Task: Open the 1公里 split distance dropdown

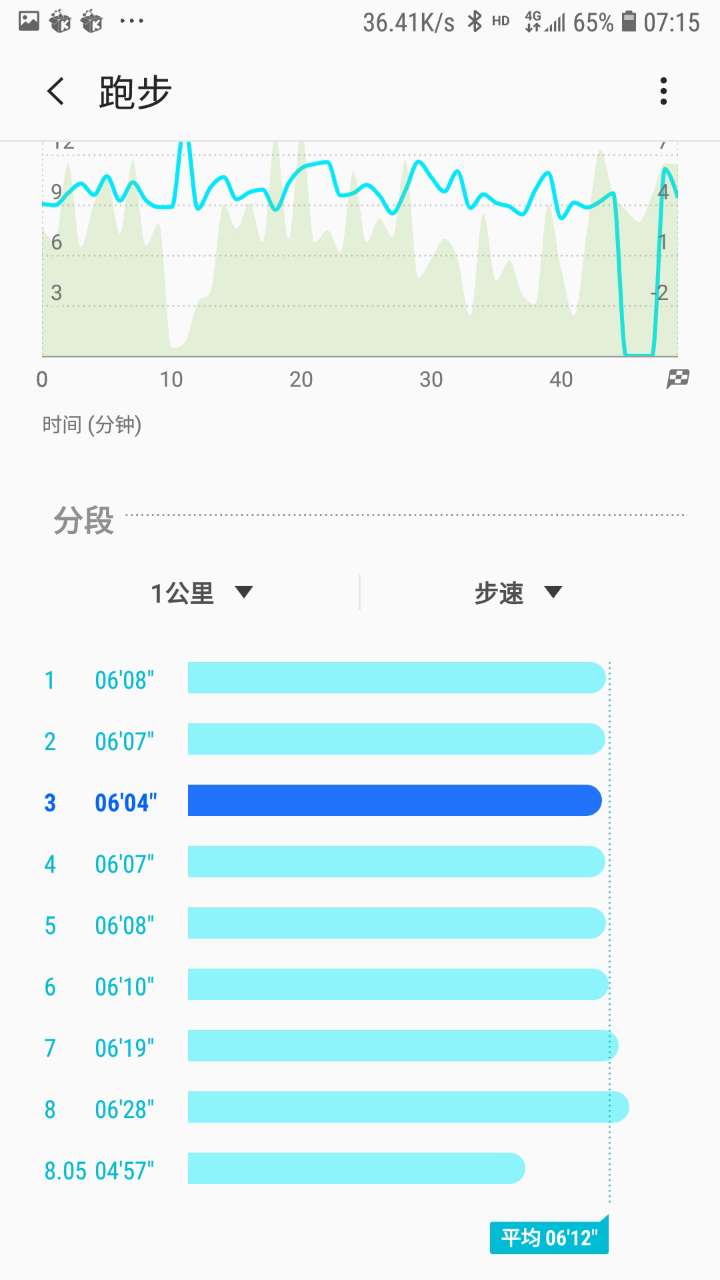Action: pyautogui.click(x=201, y=593)
